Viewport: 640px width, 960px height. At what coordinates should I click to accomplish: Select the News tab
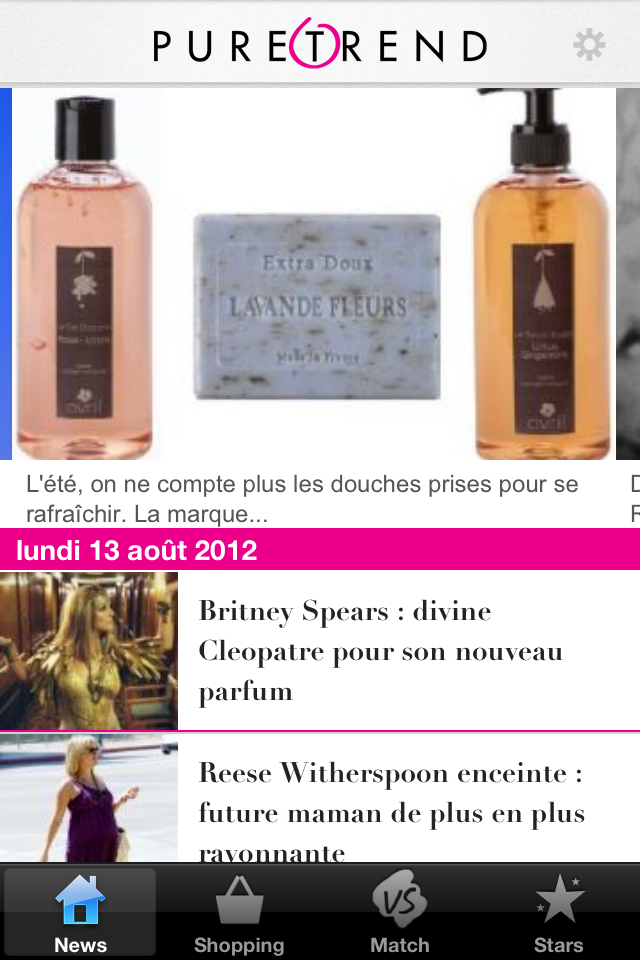click(80, 912)
